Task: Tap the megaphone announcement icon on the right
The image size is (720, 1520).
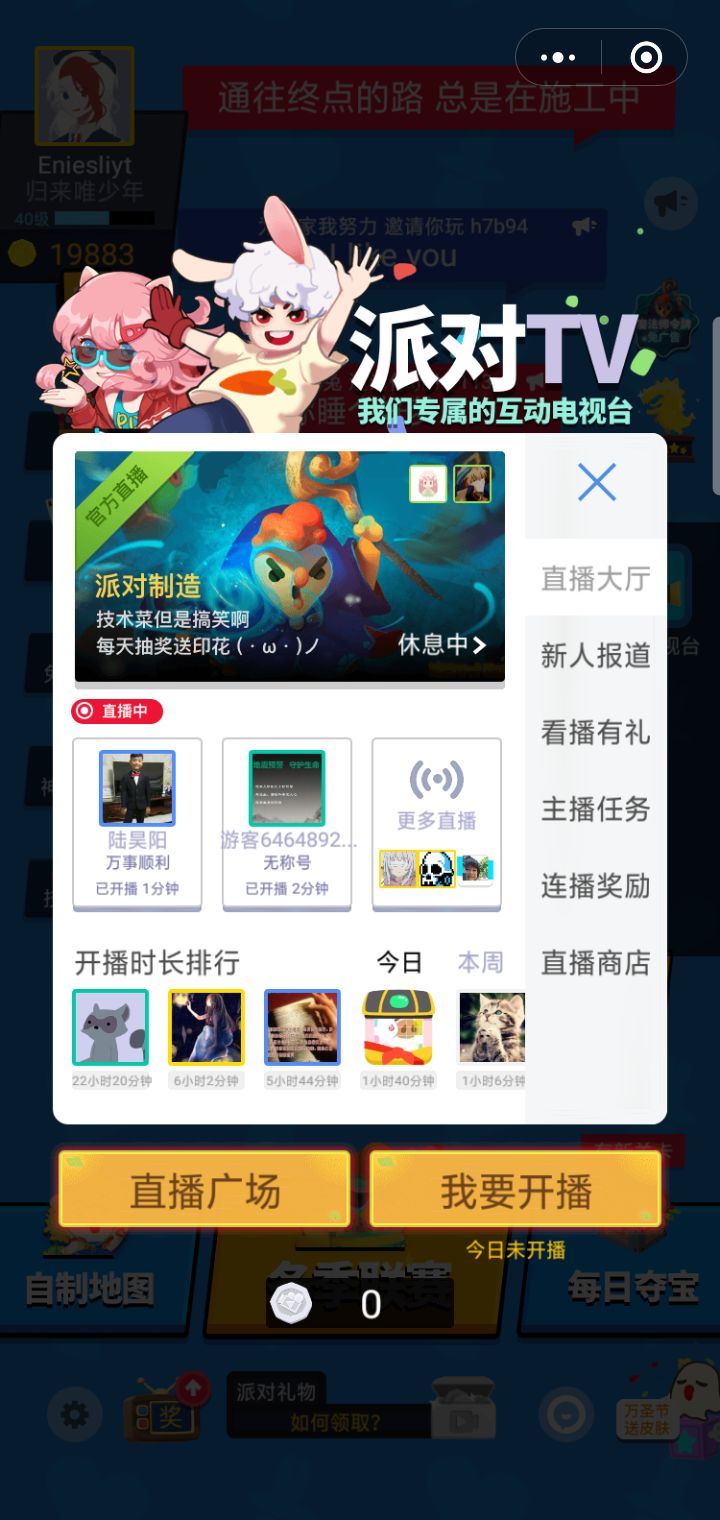Action: coord(672,200)
